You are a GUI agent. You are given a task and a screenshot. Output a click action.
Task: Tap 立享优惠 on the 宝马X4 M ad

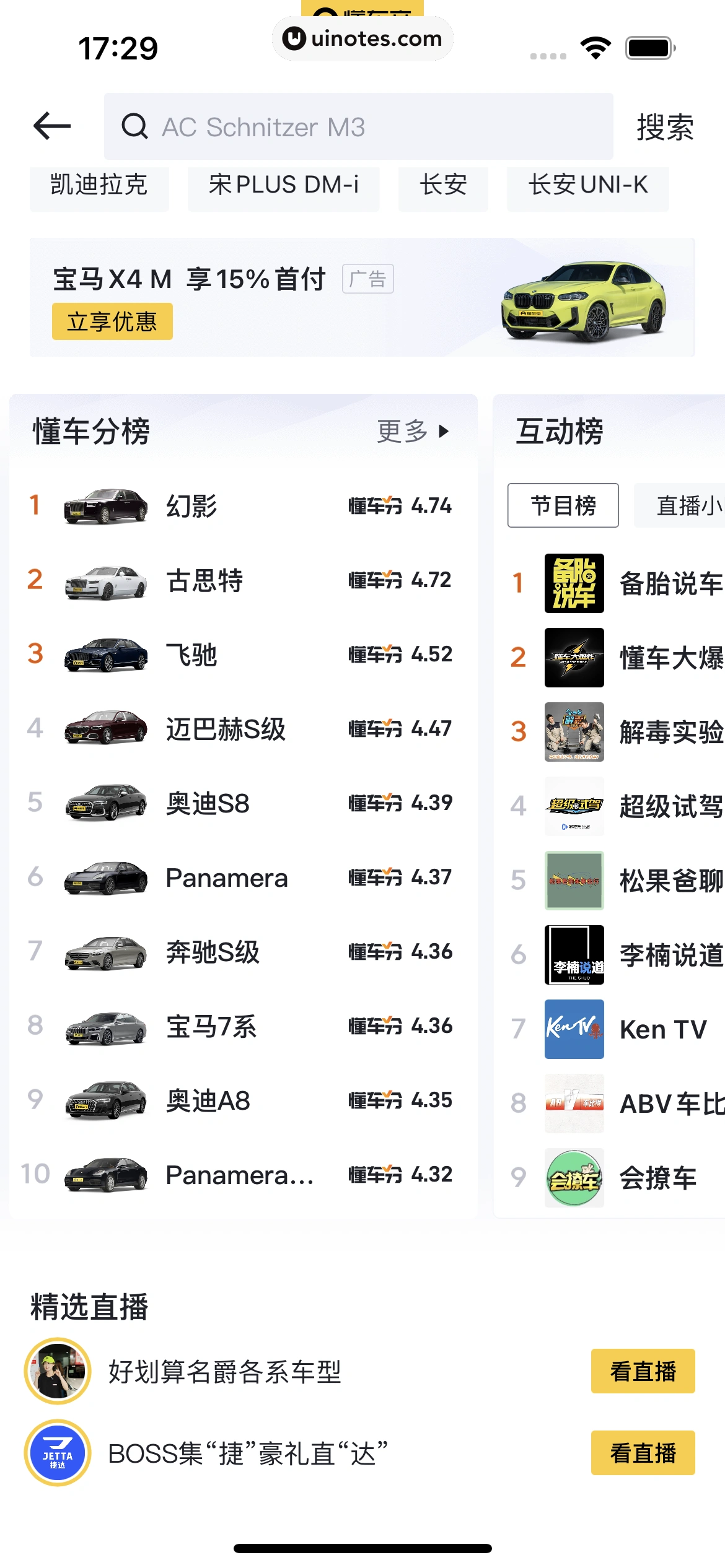pyautogui.click(x=112, y=321)
